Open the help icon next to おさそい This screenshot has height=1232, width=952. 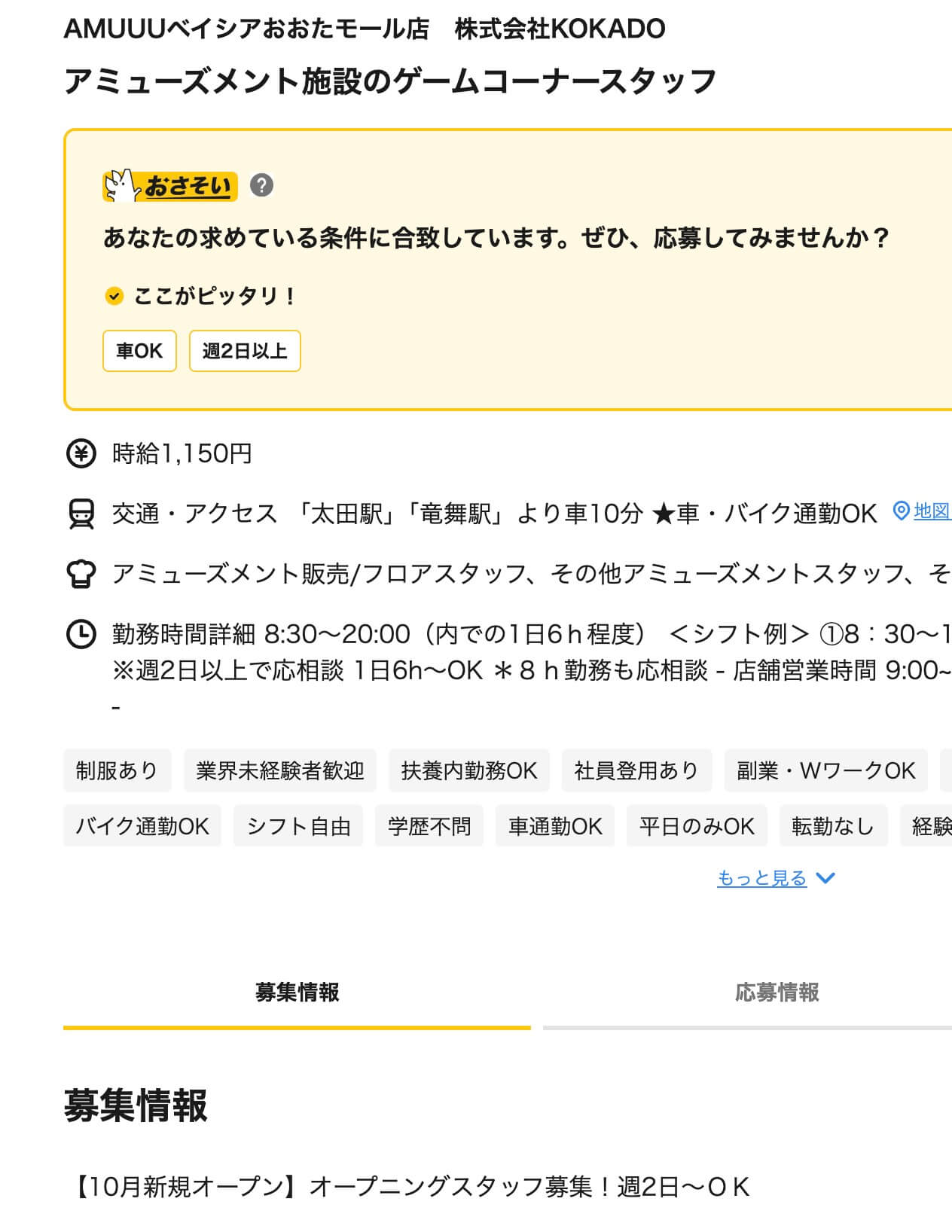(x=261, y=185)
